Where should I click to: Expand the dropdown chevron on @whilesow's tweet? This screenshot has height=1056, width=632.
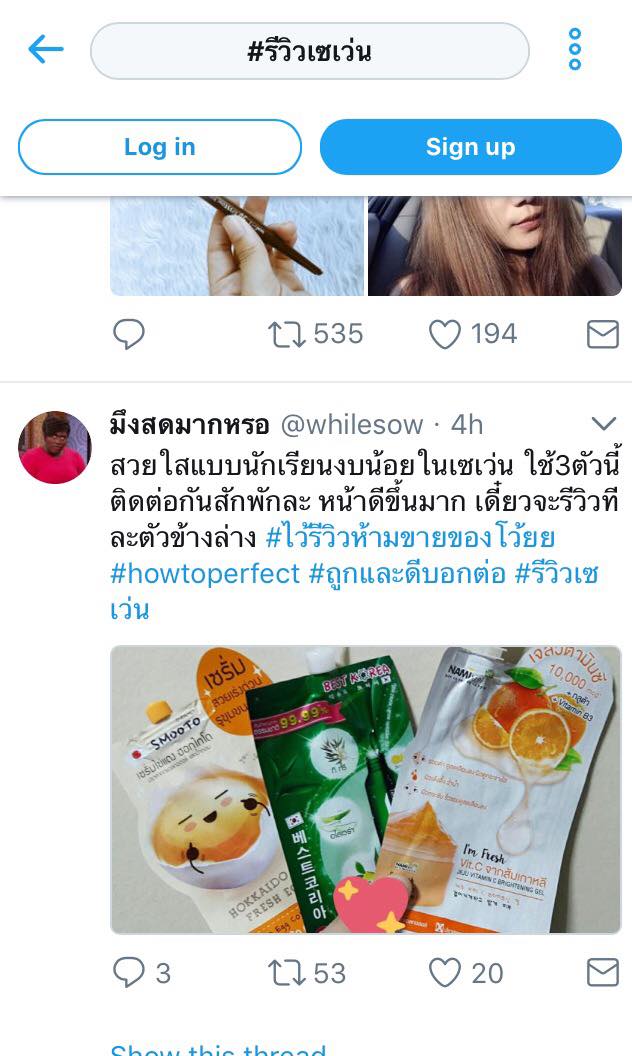point(604,423)
